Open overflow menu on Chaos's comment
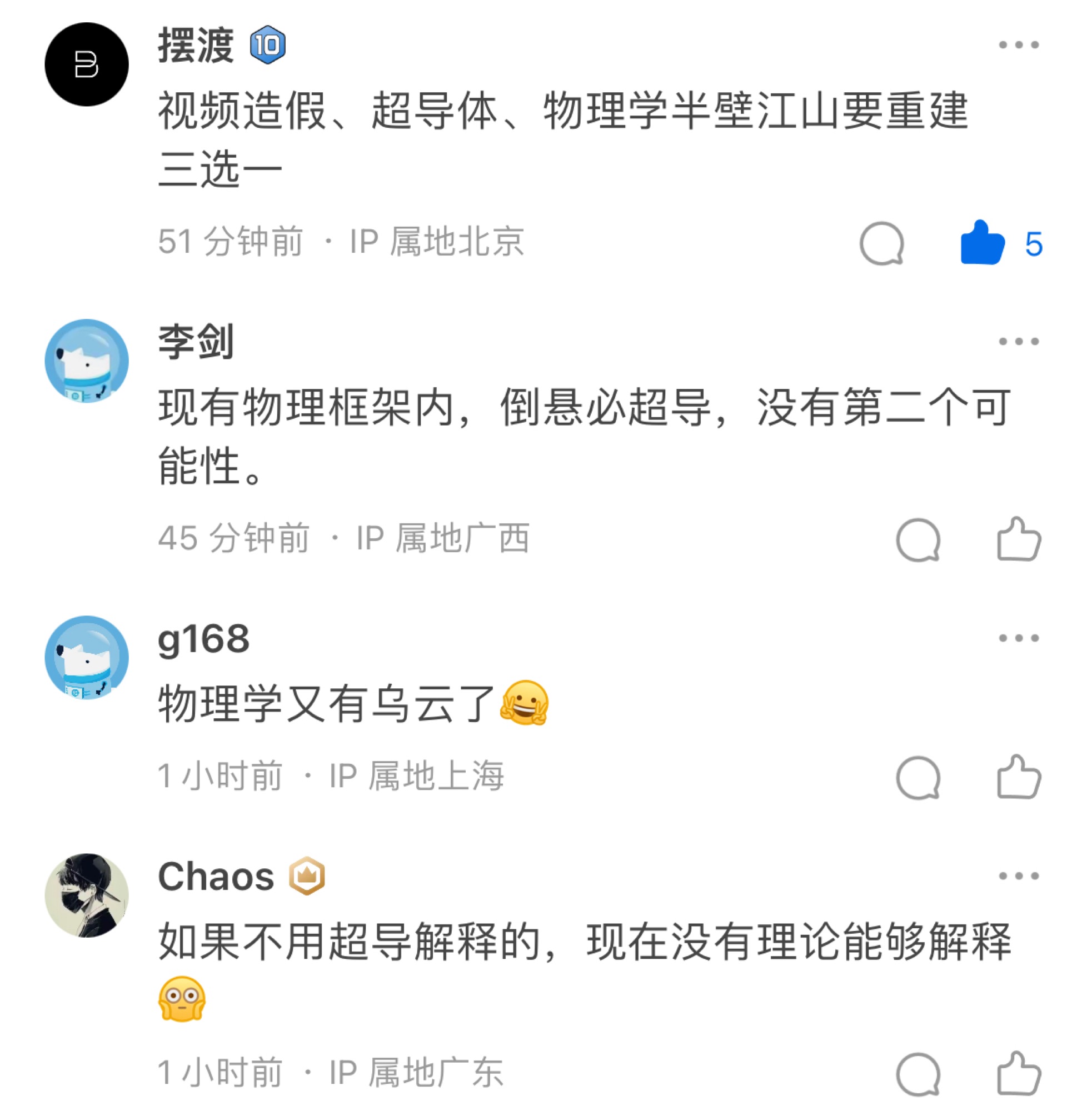 (x=1018, y=875)
